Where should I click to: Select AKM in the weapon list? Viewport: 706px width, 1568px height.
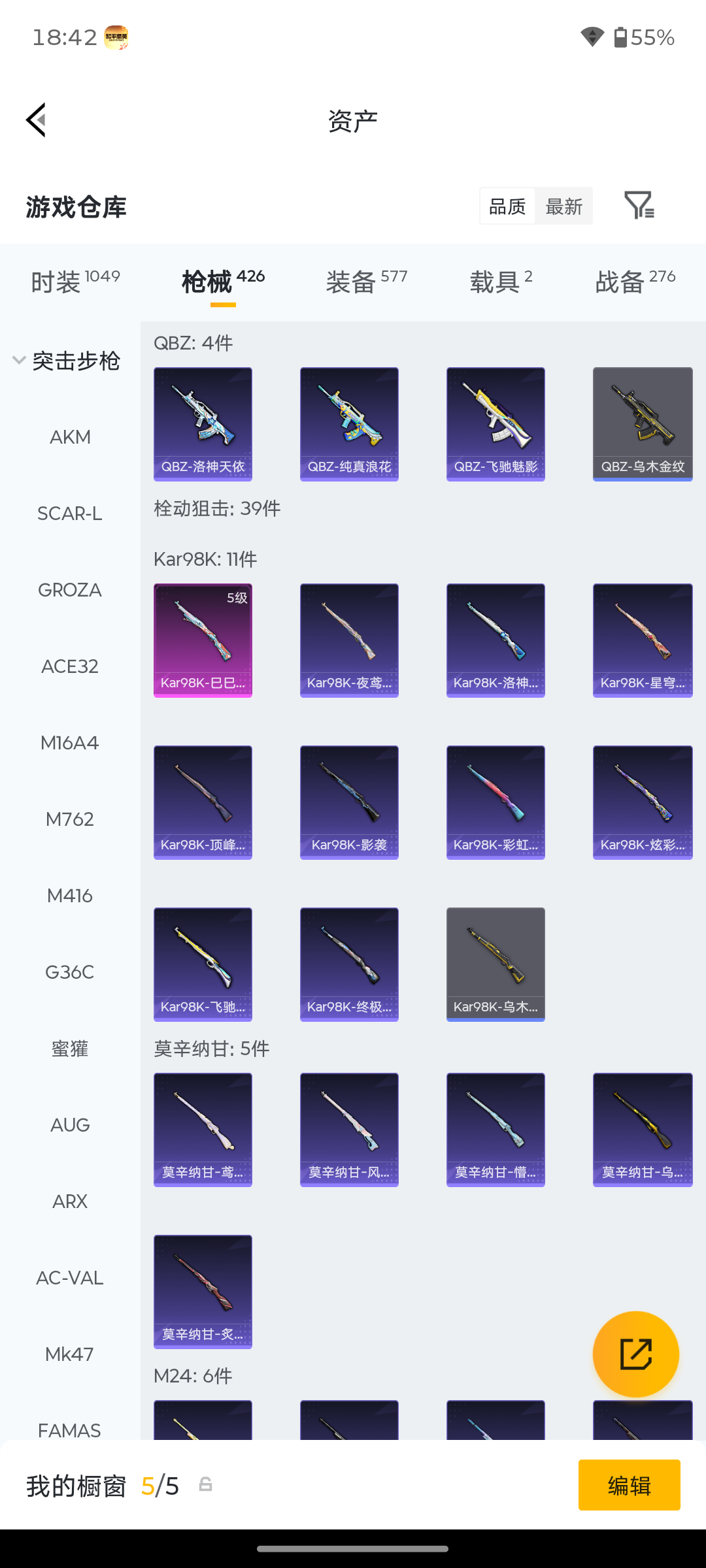(70, 437)
